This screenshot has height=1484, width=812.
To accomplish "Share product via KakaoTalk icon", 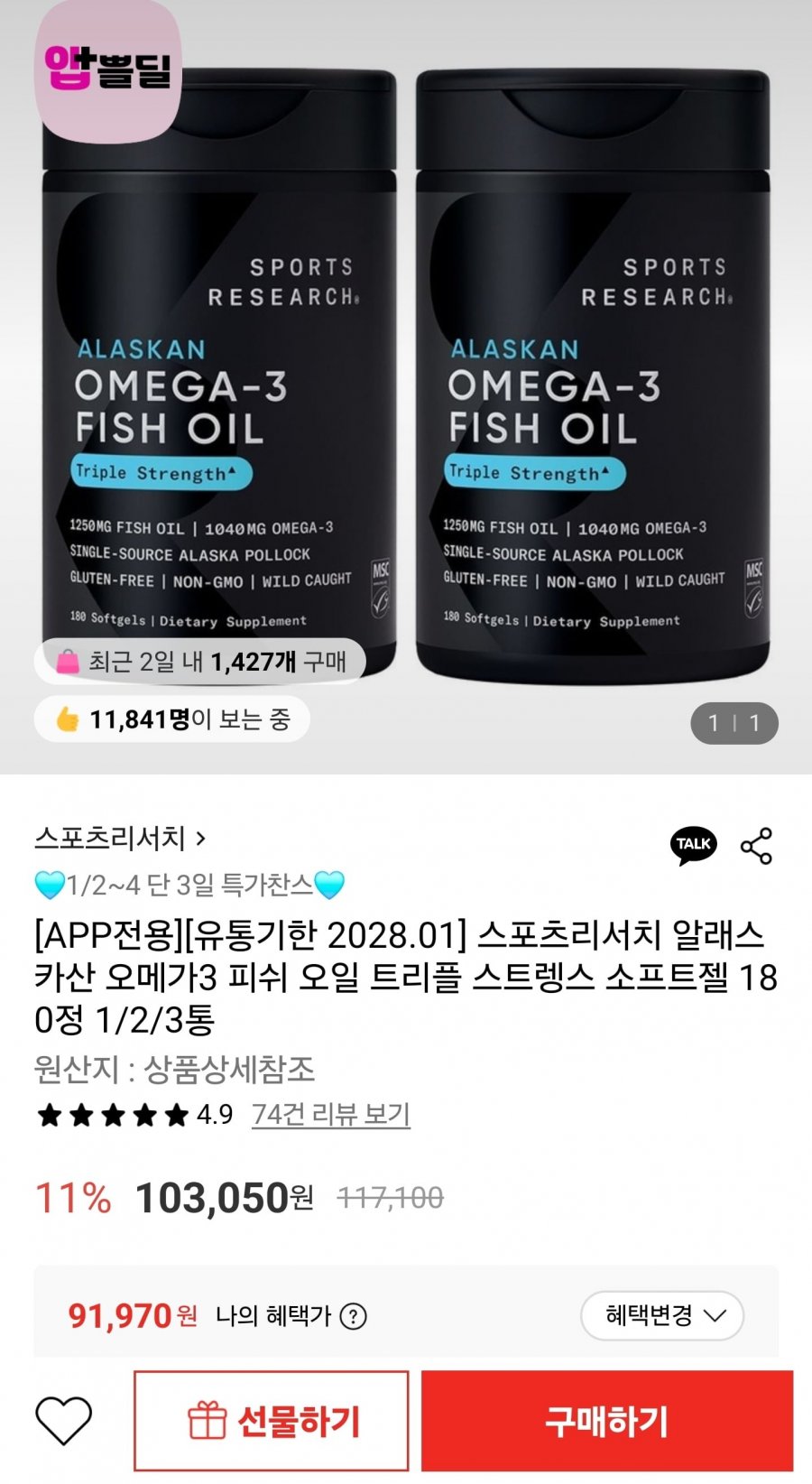I will click(693, 846).
